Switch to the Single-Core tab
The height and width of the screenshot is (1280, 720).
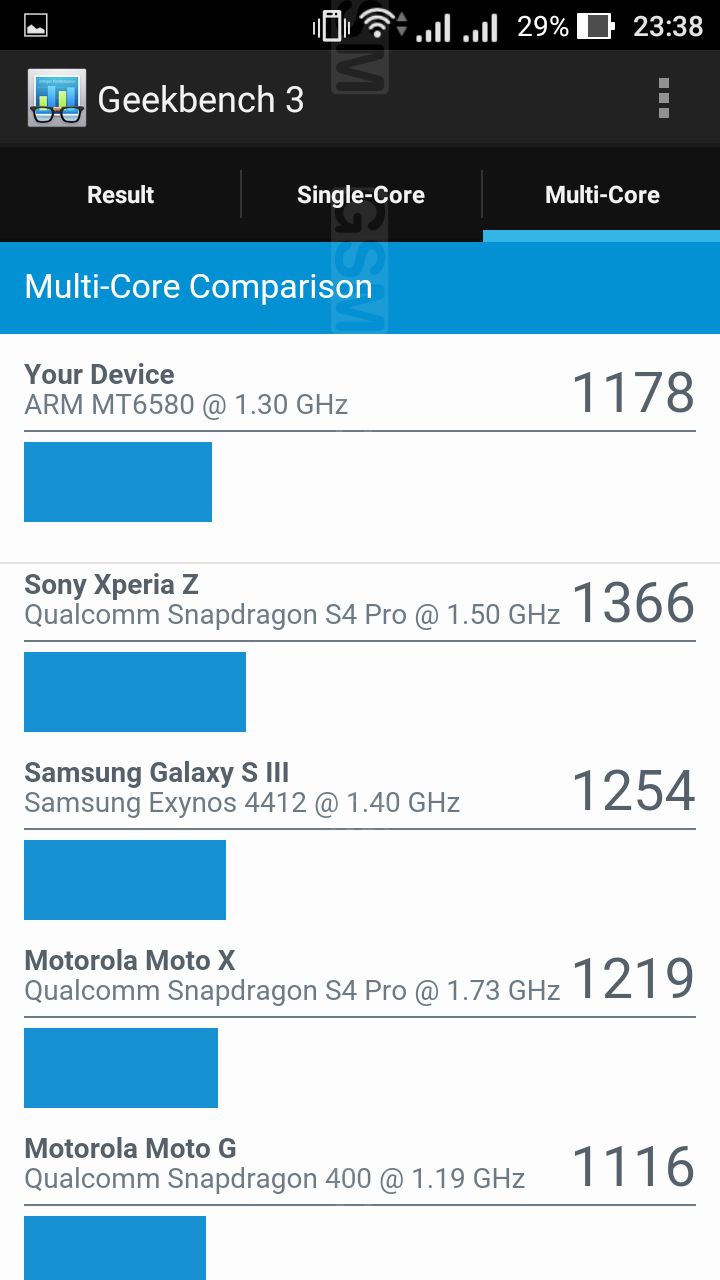pos(361,195)
